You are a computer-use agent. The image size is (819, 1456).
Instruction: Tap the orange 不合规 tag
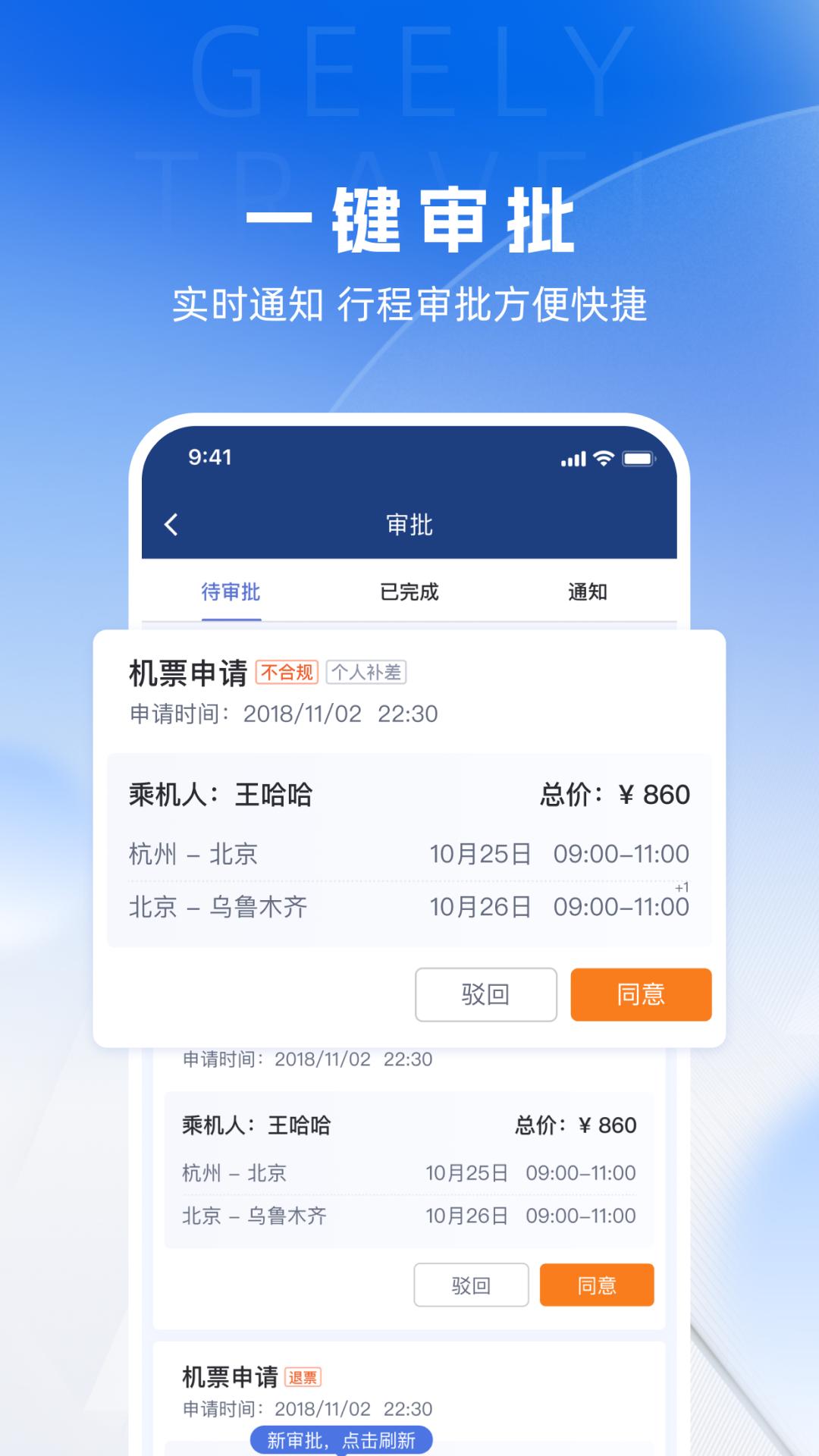coord(288,672)
